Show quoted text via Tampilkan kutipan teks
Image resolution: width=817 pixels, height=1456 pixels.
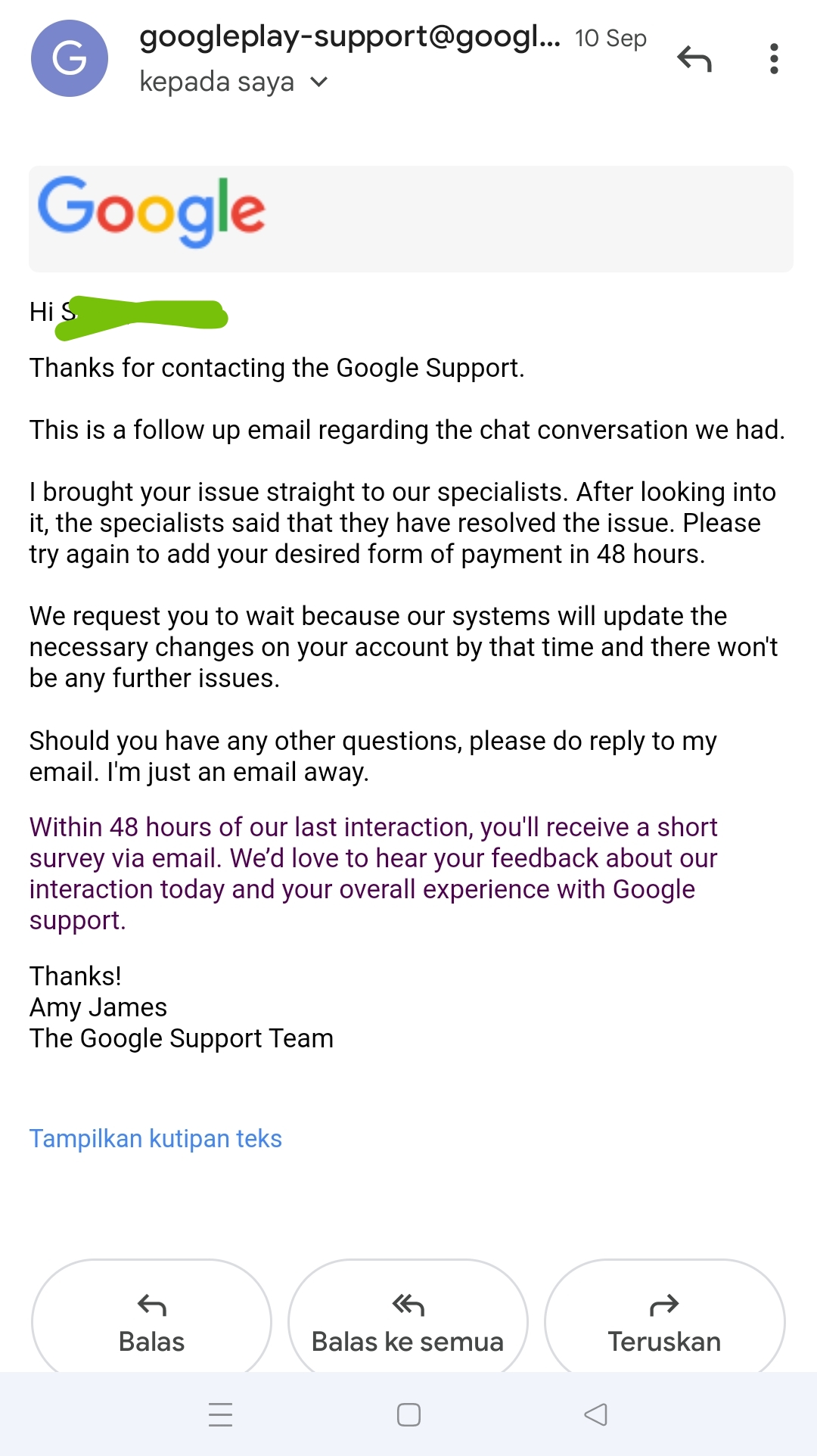point(155,1138)
